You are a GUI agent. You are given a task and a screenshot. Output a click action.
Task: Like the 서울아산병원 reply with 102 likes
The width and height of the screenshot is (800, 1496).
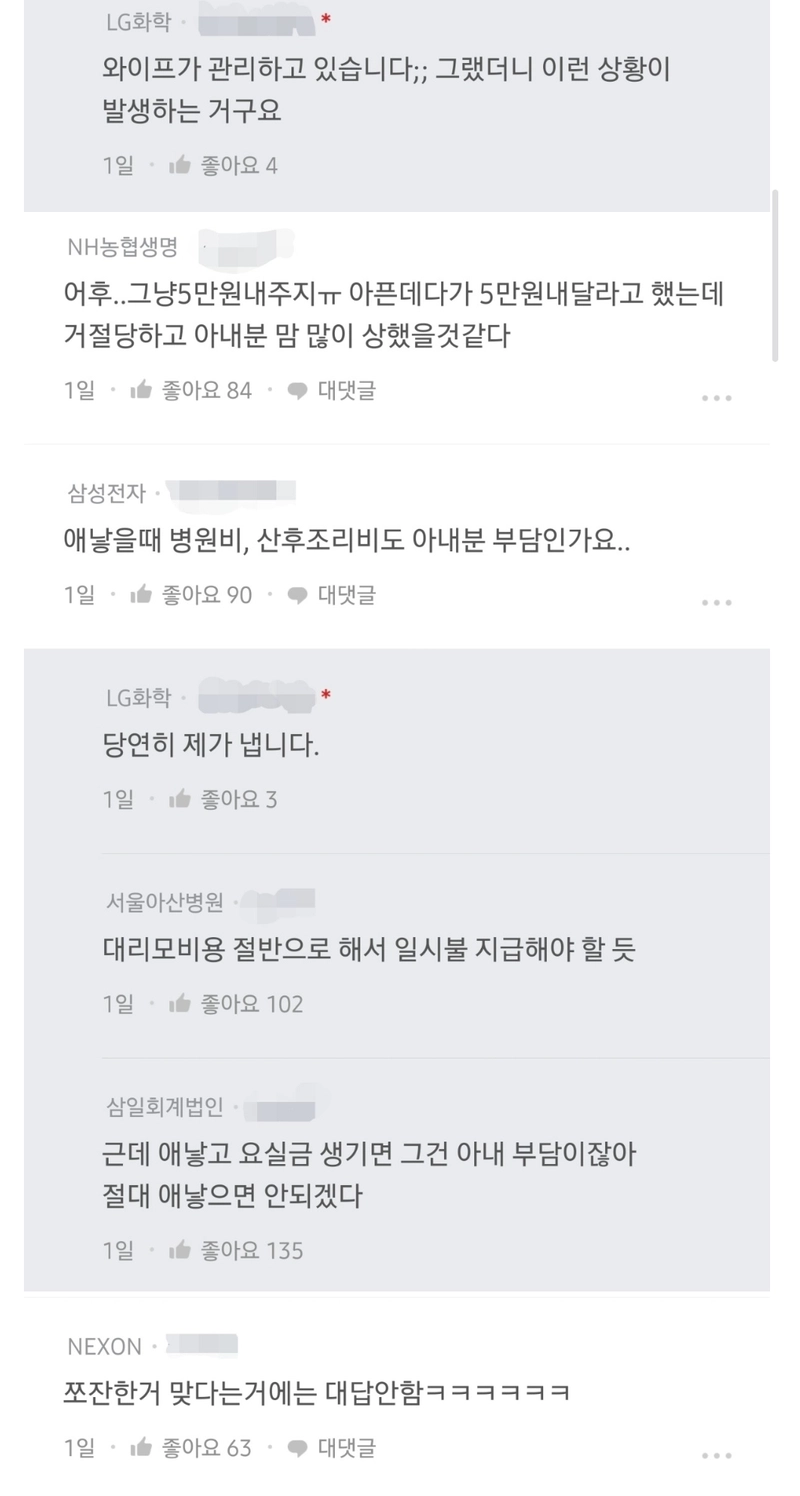click(236, 1003)
